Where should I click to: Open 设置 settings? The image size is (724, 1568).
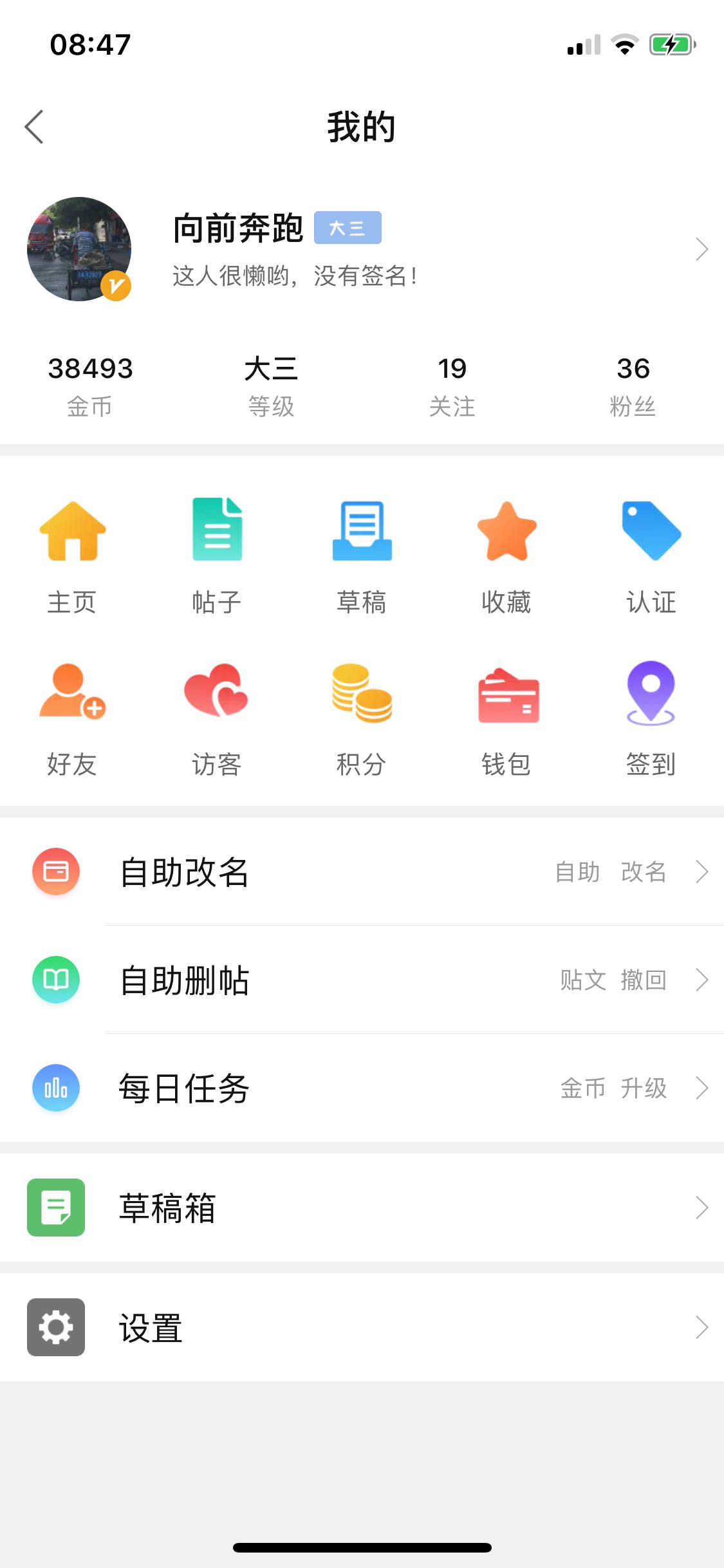362,1327
